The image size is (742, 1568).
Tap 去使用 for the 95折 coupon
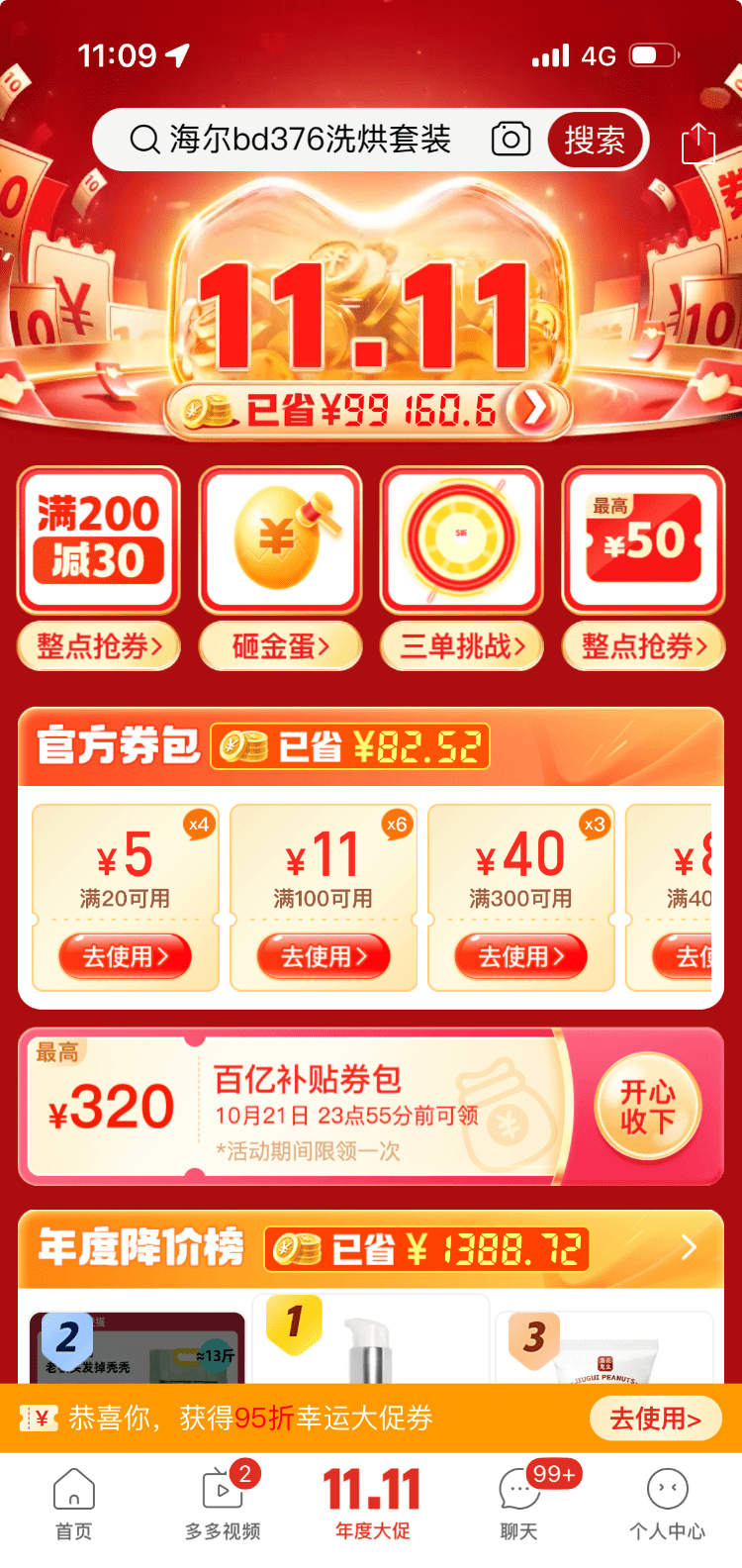click(x=655, y=1419)
